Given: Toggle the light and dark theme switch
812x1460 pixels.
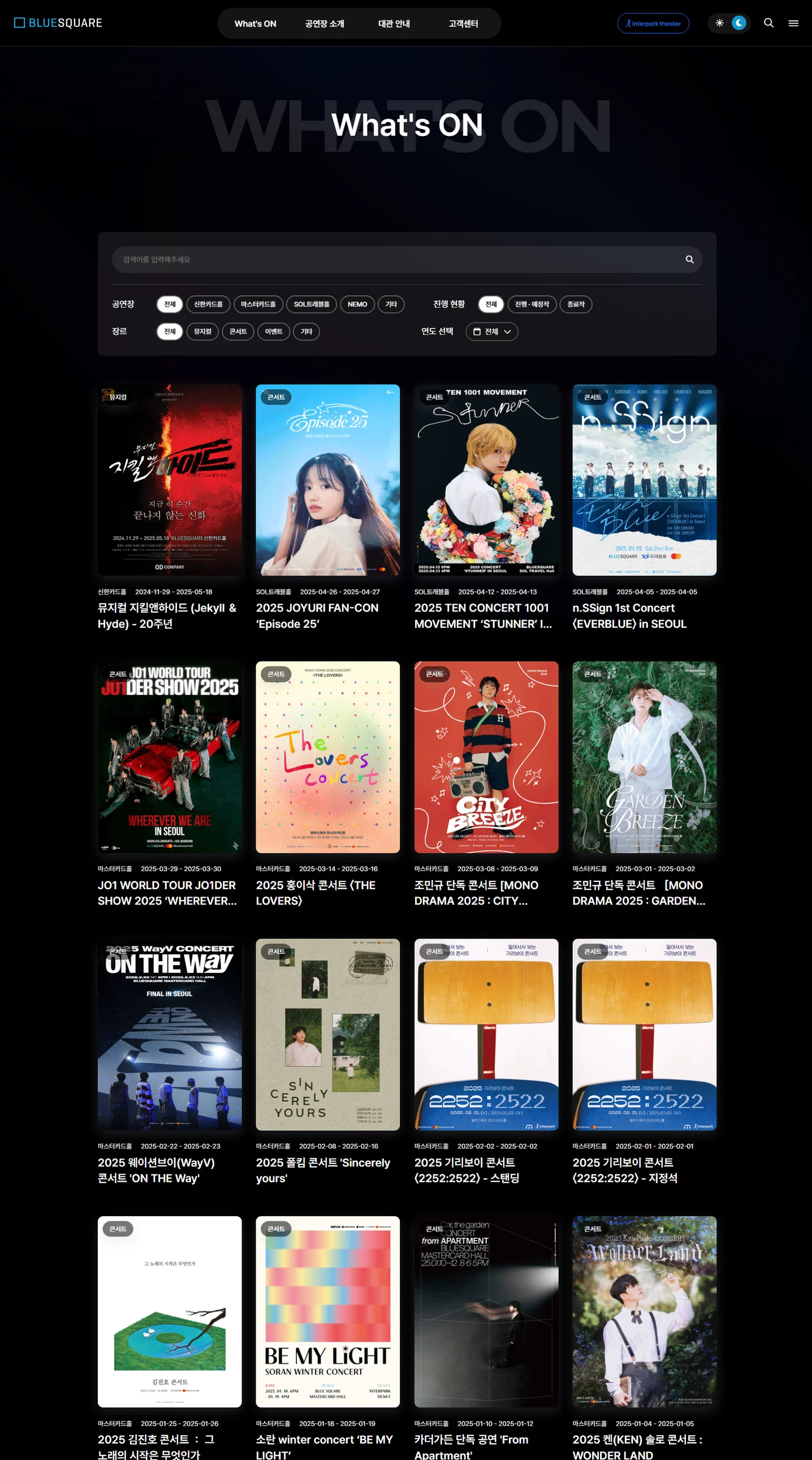Looking at the screenshot, I should (x=729, y=23).
